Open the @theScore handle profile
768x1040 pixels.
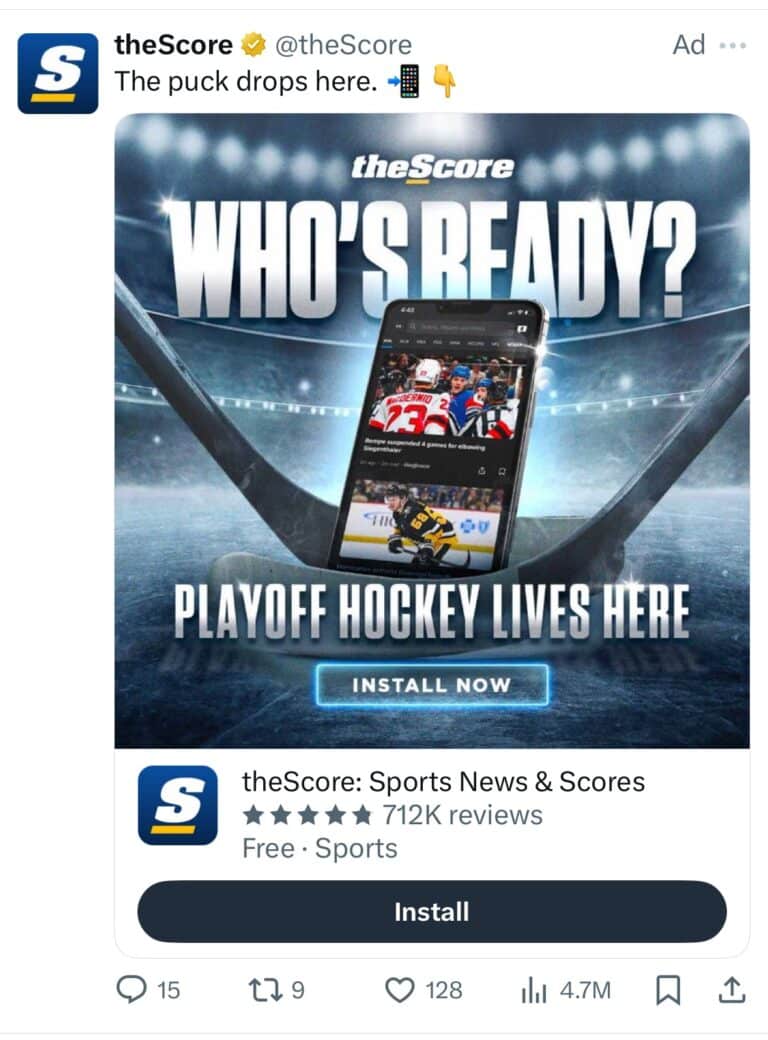point(343,45)
